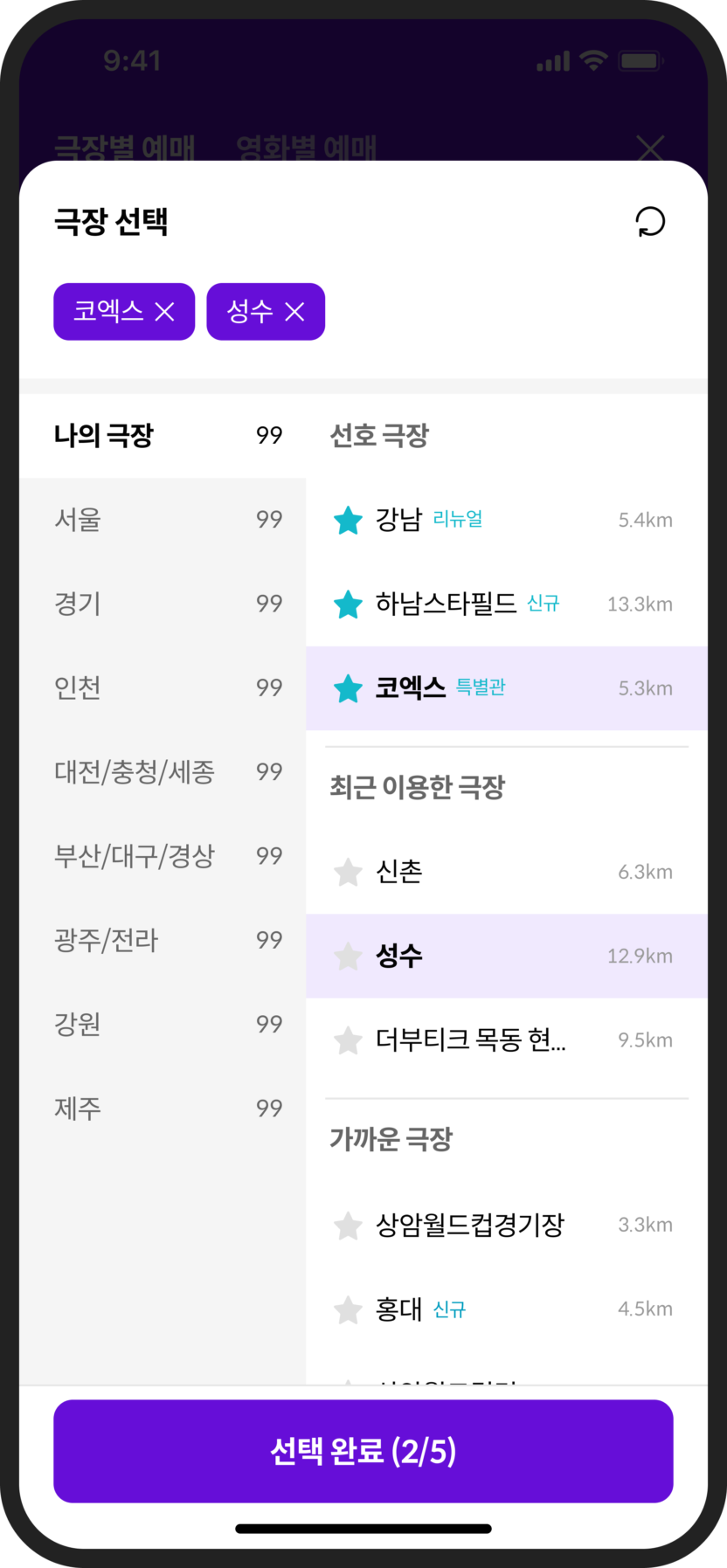Select the 강남 theater
The width and height of the screenshot is (727, 1568).
[x=507, y=520]
